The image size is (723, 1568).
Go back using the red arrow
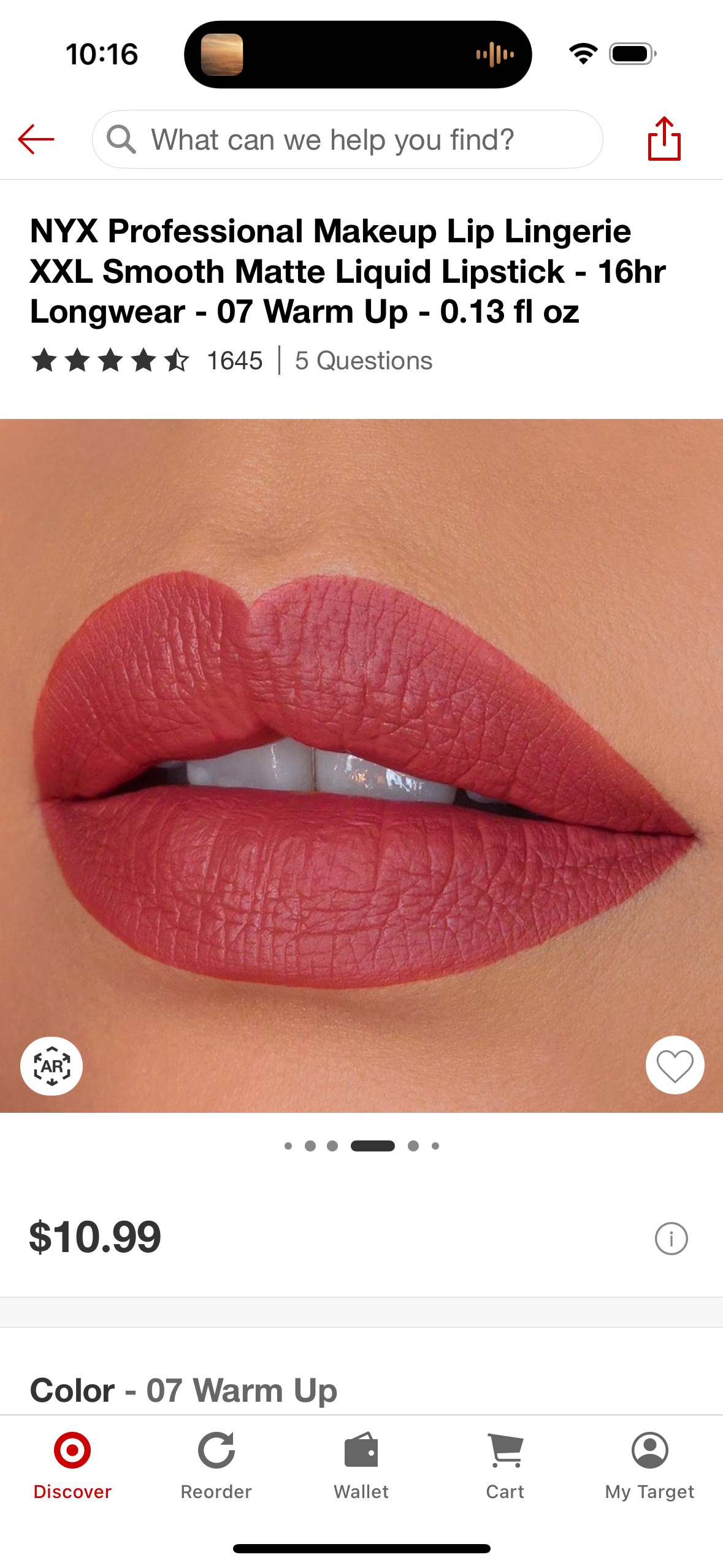pos(36,139)
